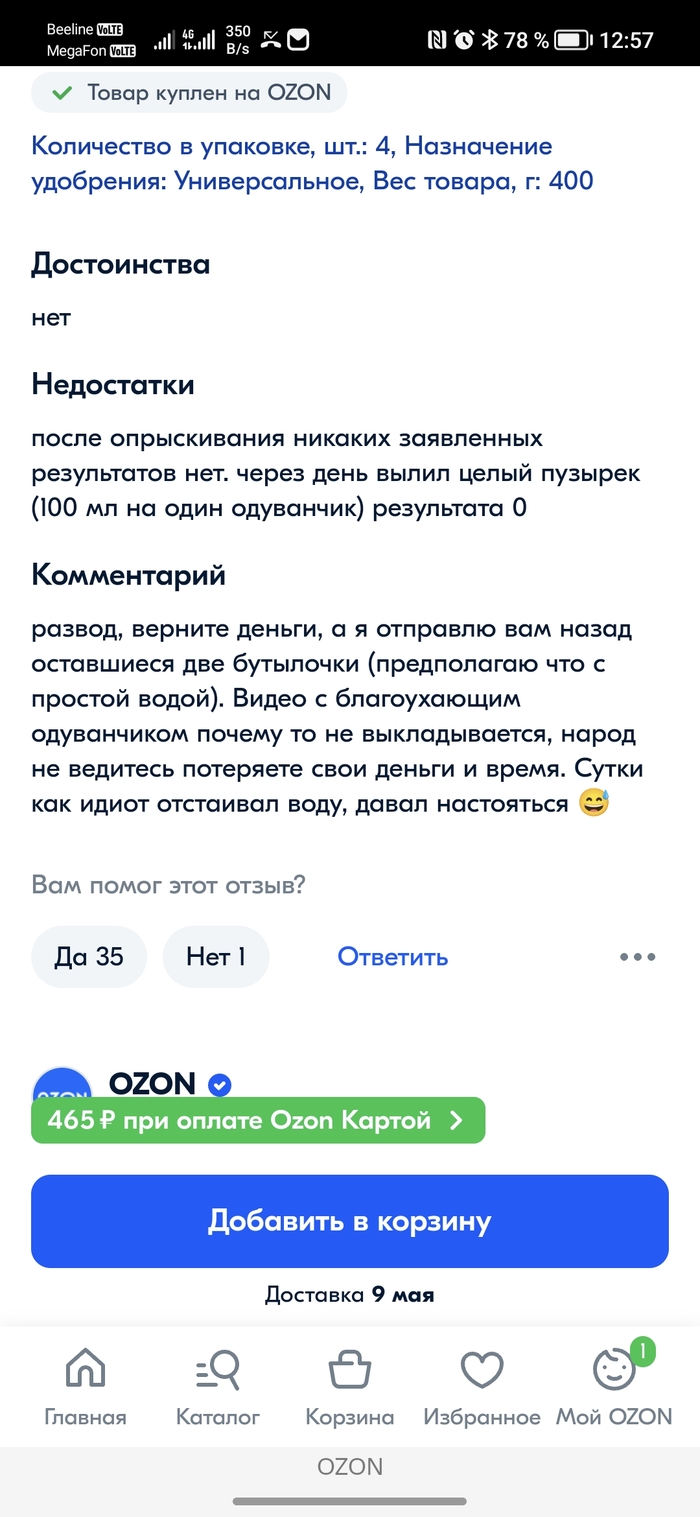700x1517 pixels.
Task: Vote Нет on this review
Action: point(215,957)
